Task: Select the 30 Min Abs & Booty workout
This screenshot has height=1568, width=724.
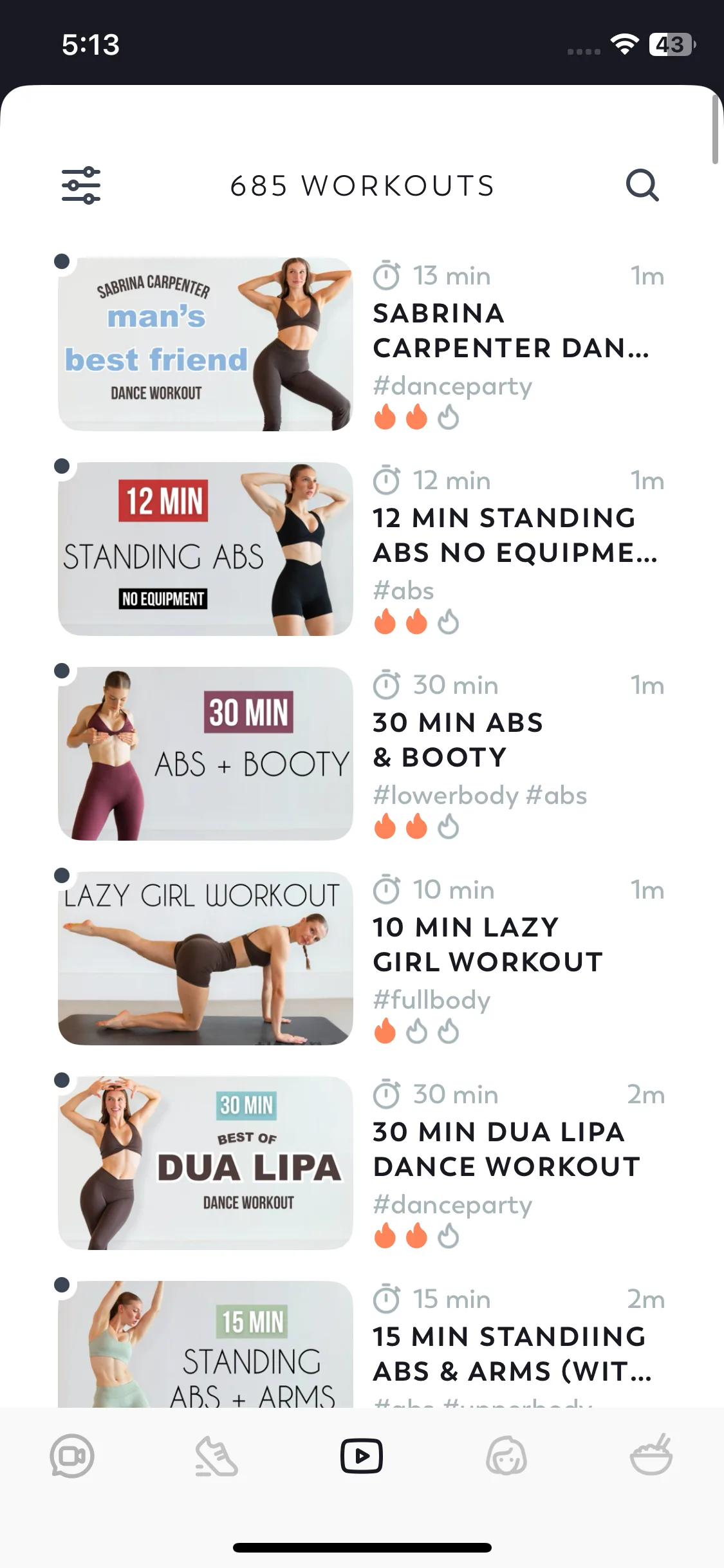Action: 206,754
